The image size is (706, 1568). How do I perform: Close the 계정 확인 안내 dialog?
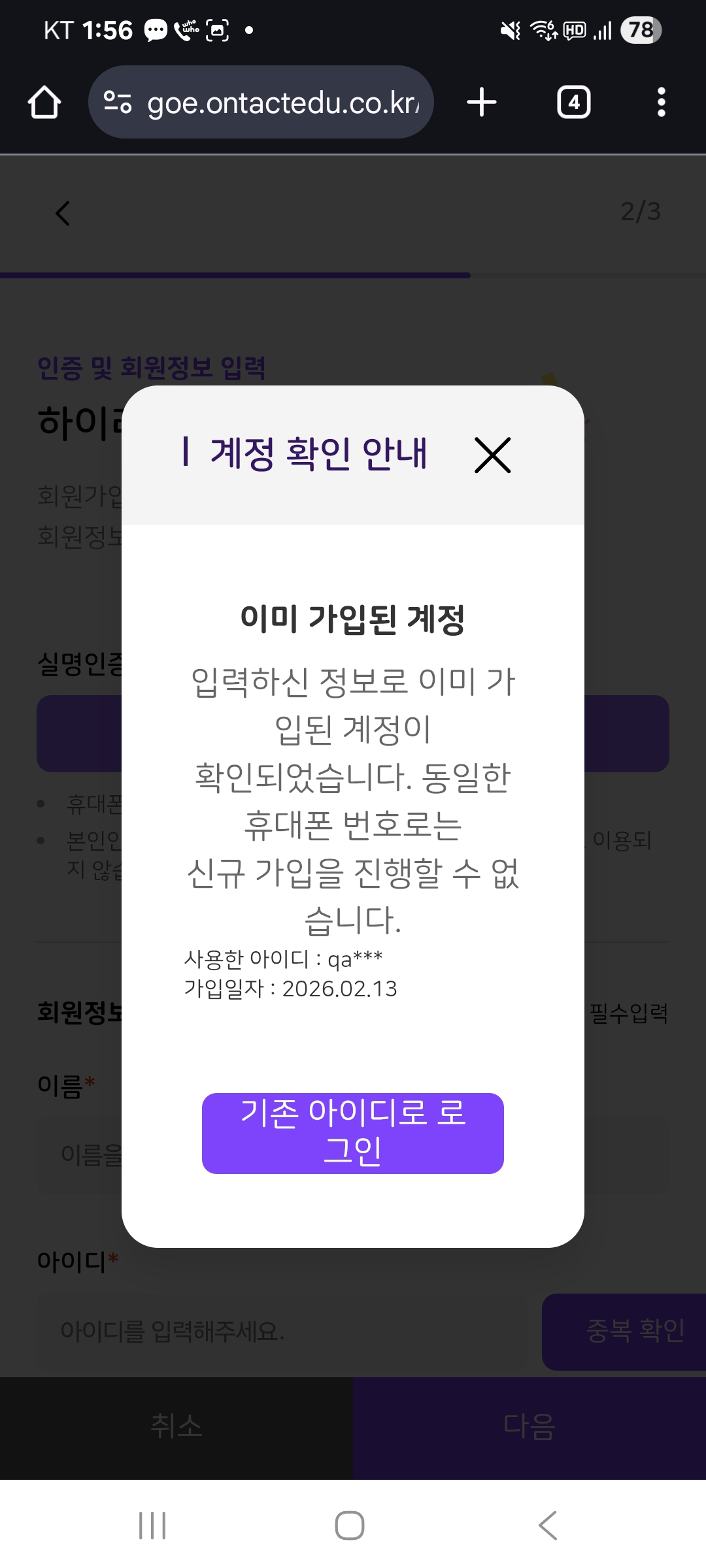point(492,455)
